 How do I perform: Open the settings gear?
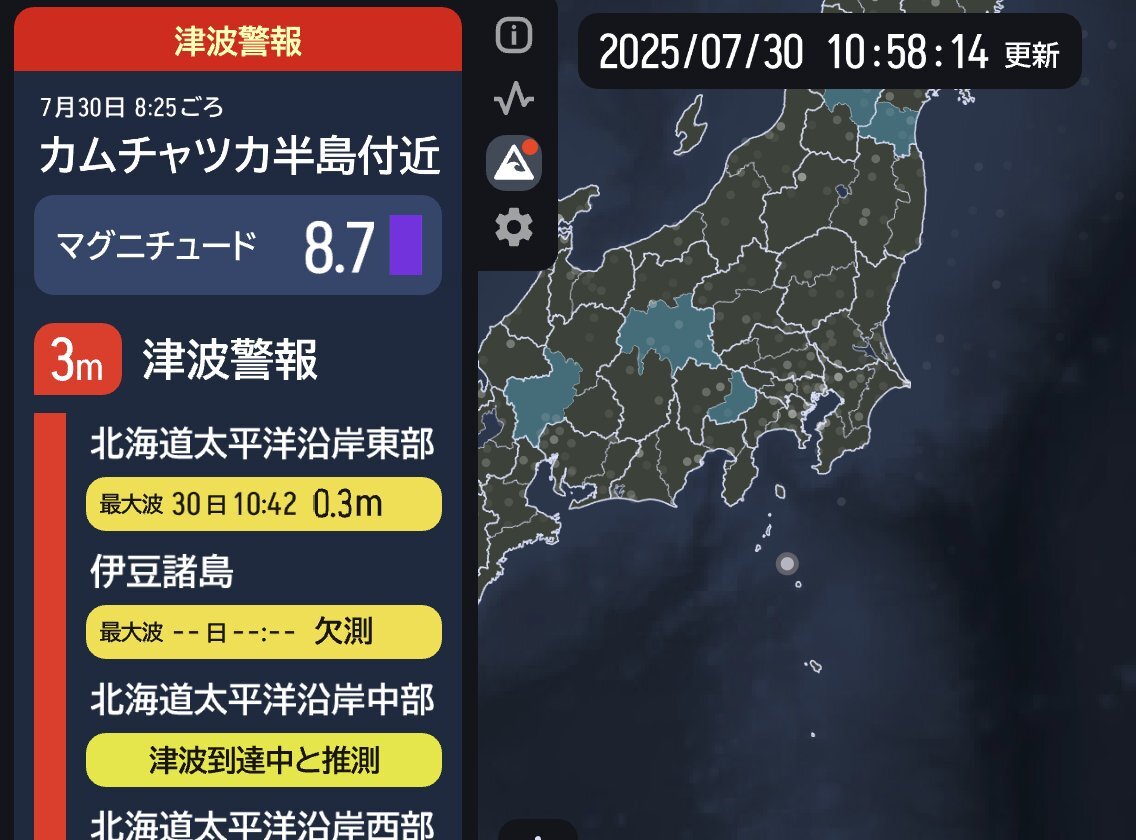[x=514, y=228]
